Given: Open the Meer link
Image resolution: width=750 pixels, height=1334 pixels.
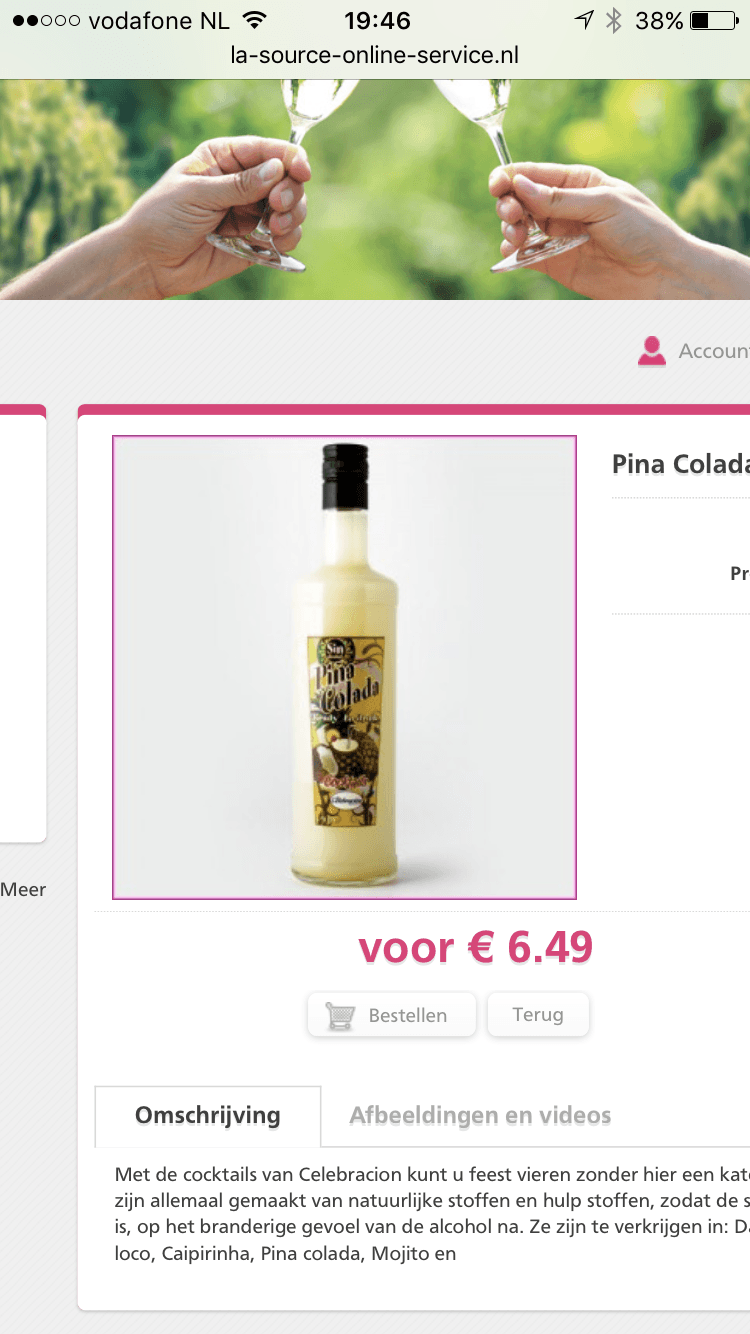Looking at the screenshot, I should pos(23,889).
